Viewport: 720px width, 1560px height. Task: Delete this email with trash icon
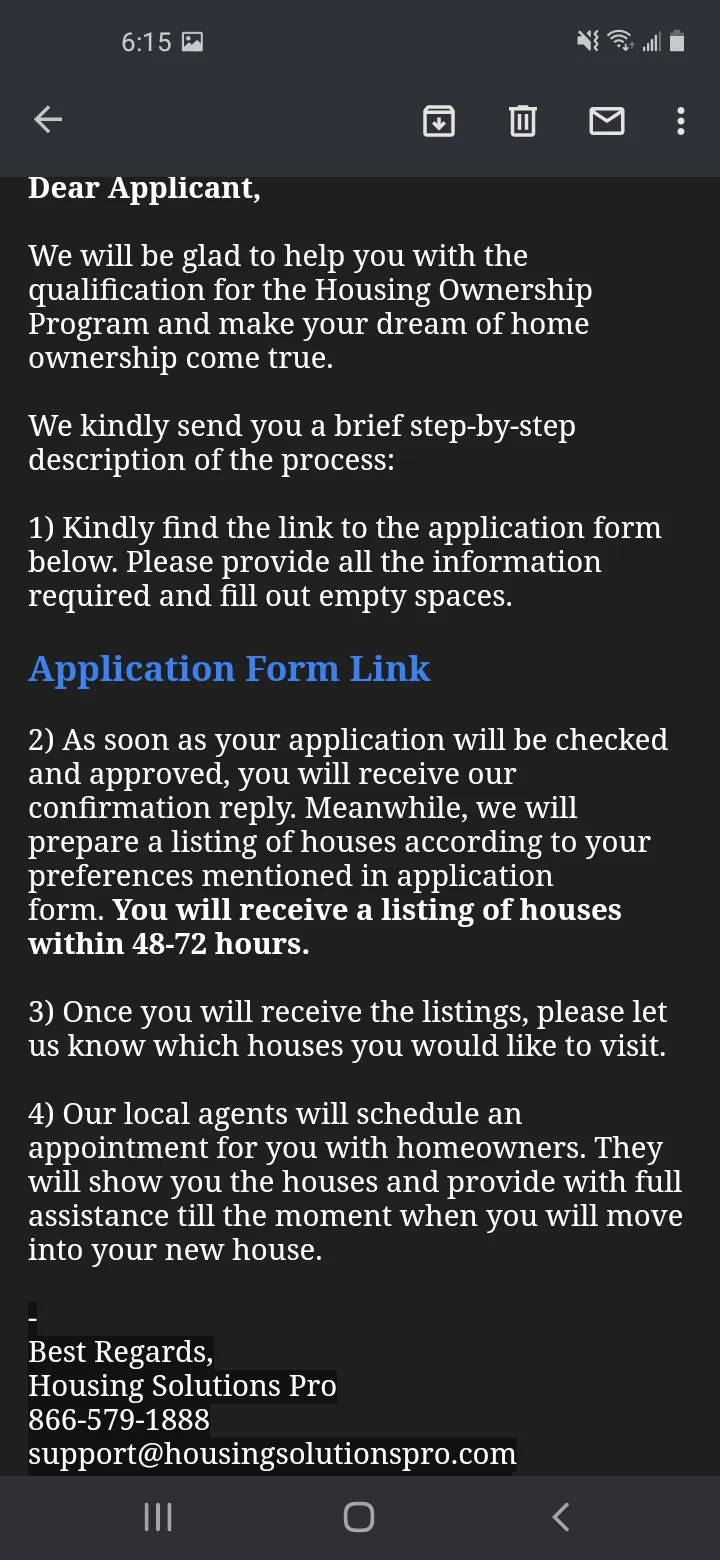pyautogui.click(x=523, y=121)
